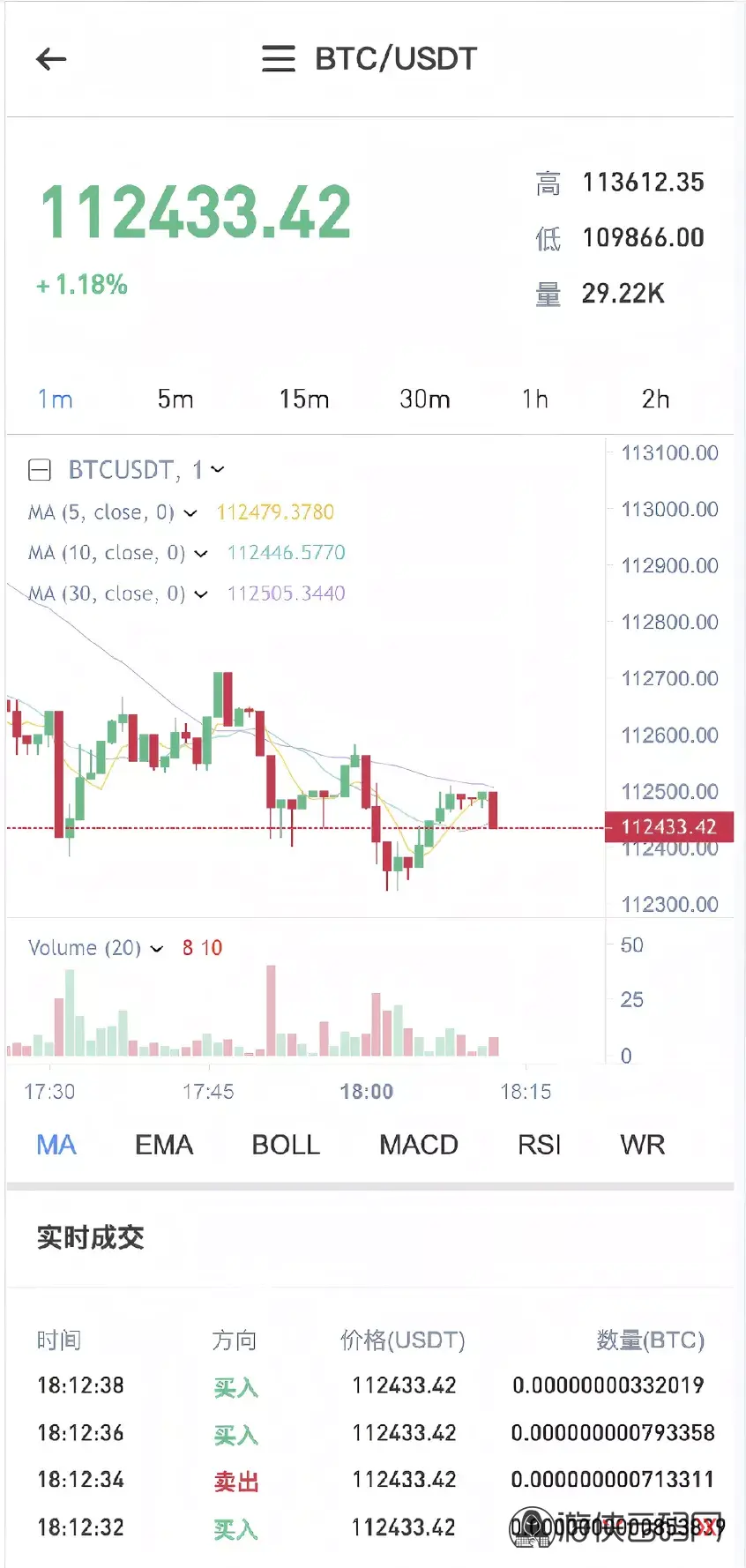Switch to the 15m timeframe
This screenshot has height=1568, width=746.
coord(303,399)
